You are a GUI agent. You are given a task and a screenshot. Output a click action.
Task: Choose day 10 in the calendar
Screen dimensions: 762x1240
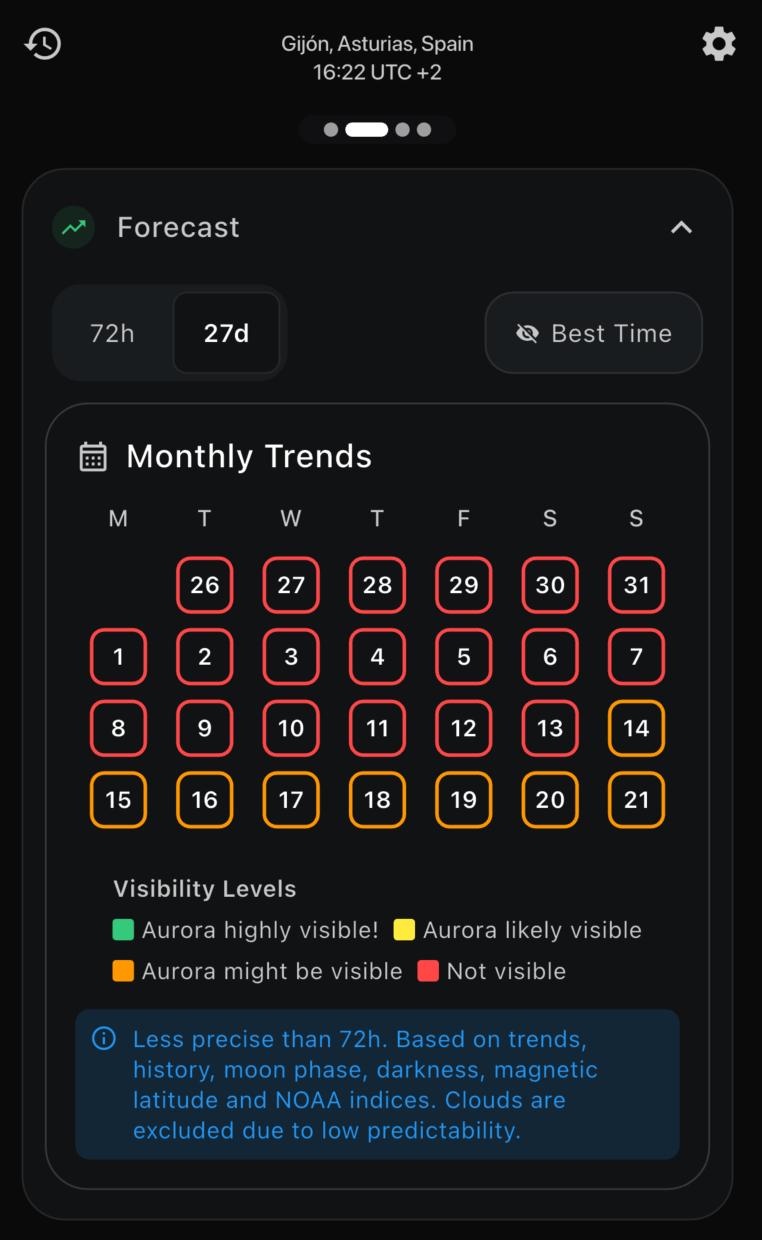click(291, 728)
